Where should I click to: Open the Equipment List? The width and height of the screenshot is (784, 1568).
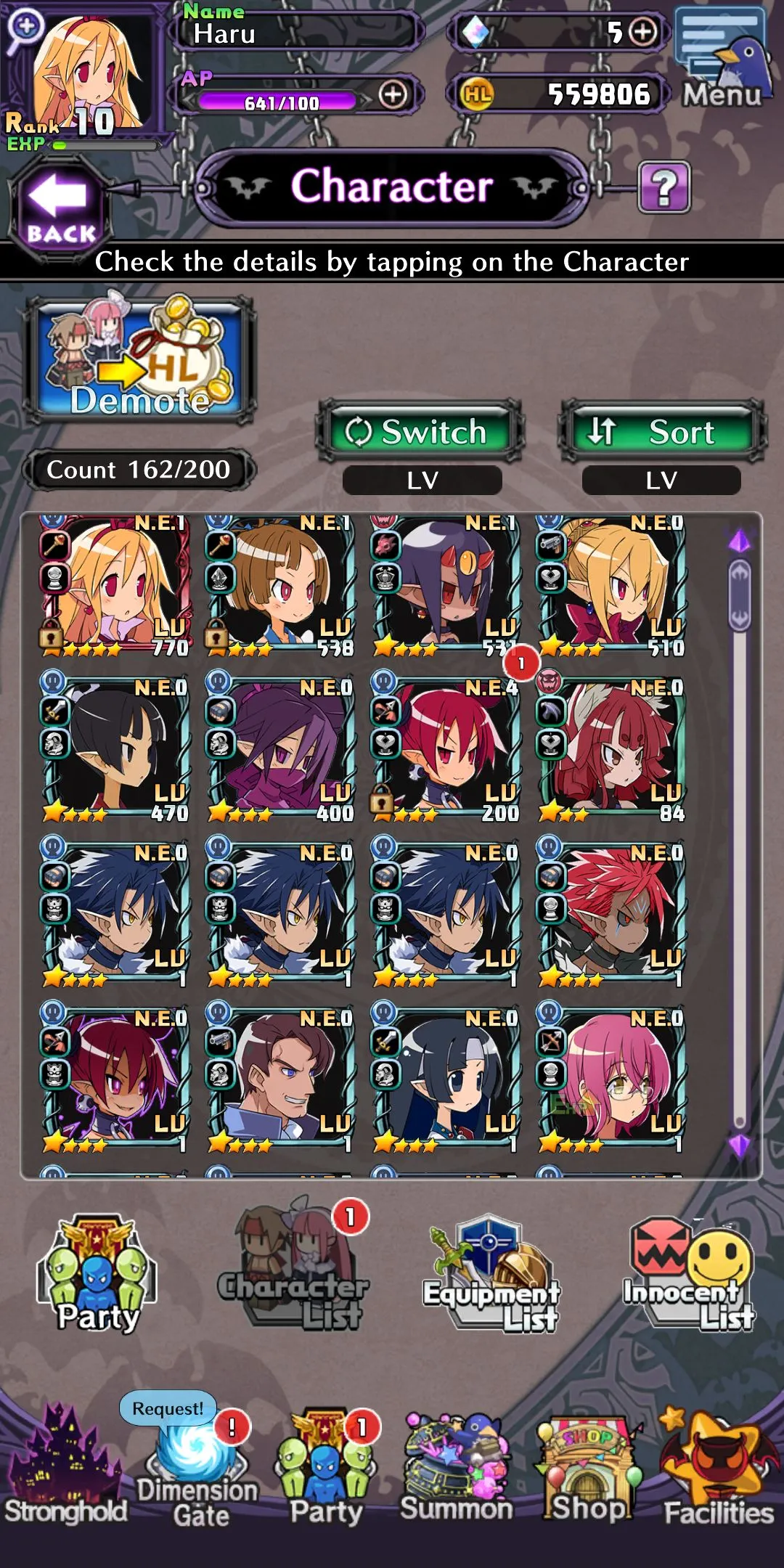492,1278
